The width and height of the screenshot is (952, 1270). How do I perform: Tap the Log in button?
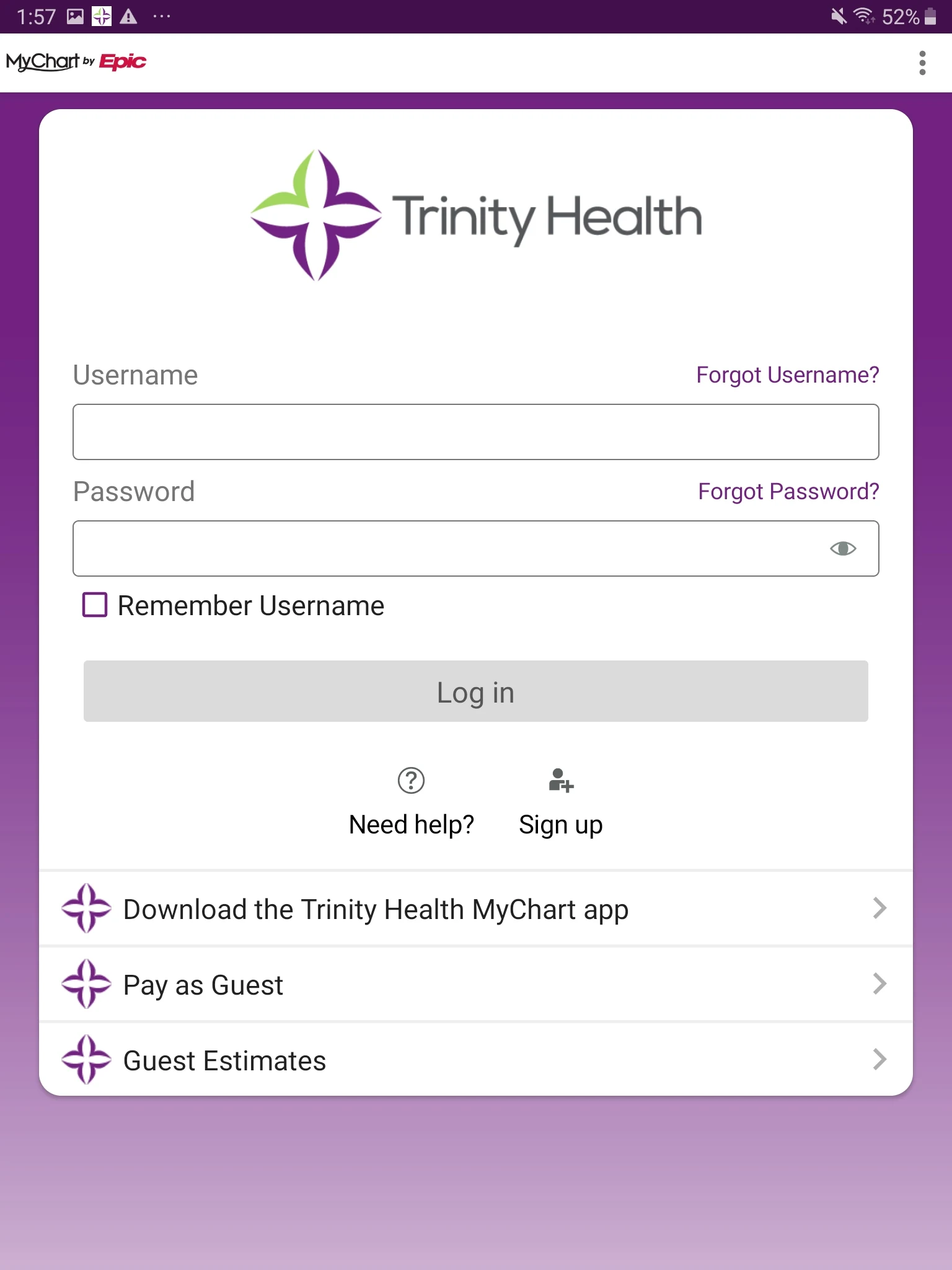[475, 691]
